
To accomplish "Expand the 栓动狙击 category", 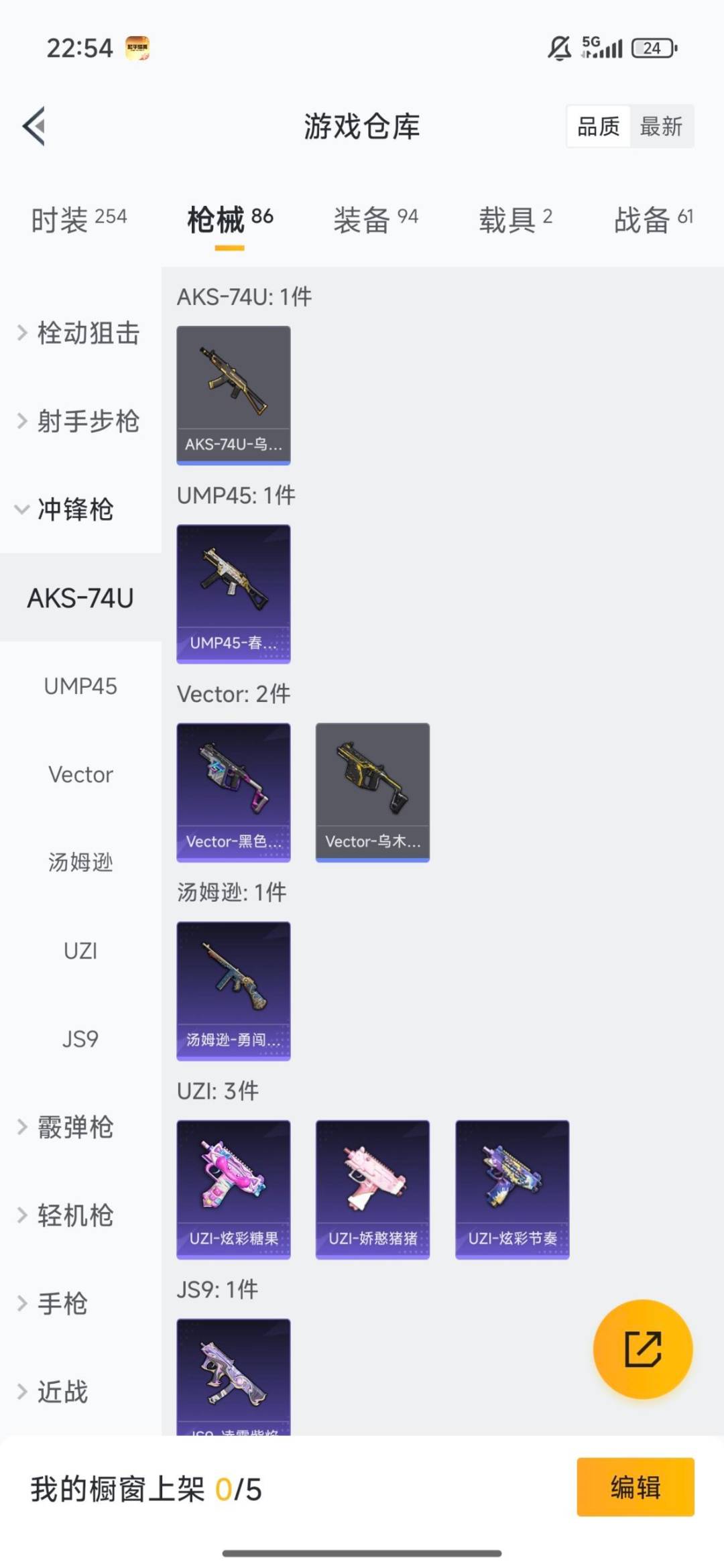I will pyautogui.click(x=79, y=333).
